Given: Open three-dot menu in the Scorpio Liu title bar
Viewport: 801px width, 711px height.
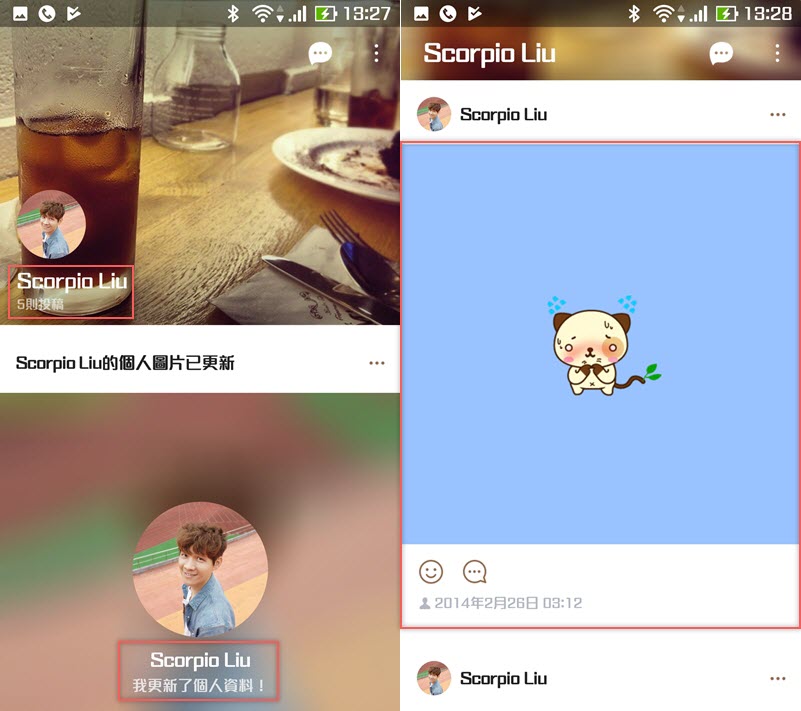Looking at the screenshot, I should pyautogui.click(x=777, y=54).
